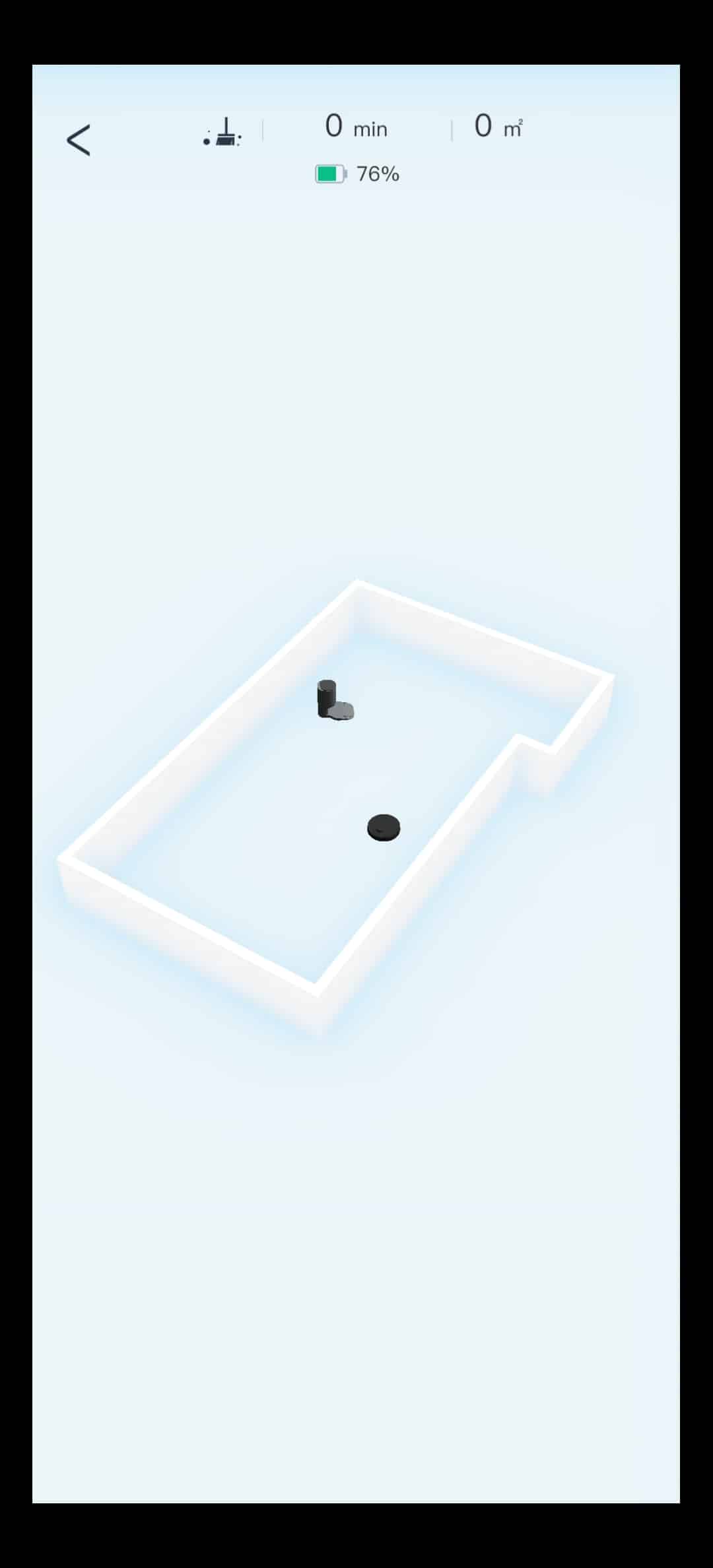Go back using the top-left arrow

pos(79,140)
